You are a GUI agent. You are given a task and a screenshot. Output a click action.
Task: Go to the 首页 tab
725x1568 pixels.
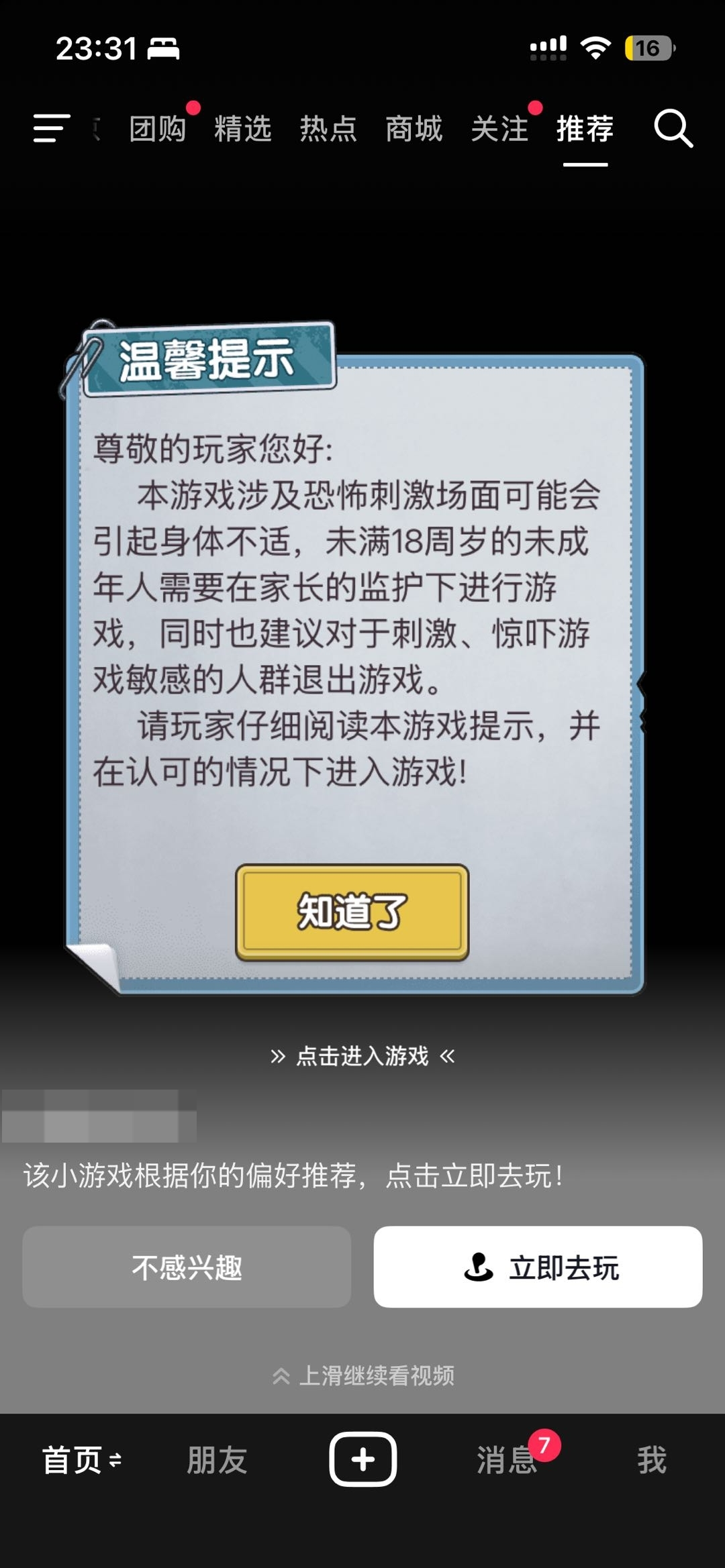pos(72,1460)
